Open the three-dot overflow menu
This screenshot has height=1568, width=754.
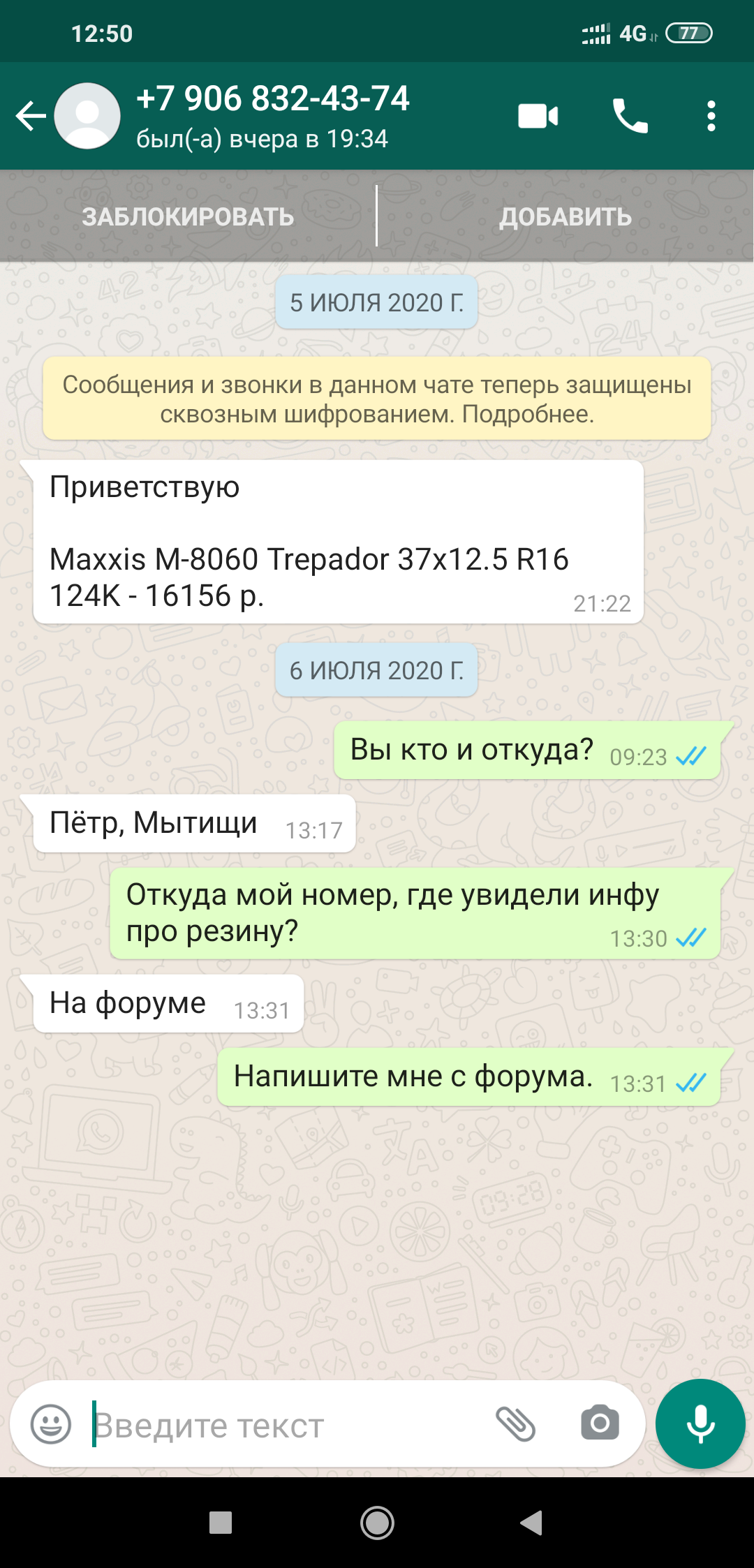click(x=711, y=116)
